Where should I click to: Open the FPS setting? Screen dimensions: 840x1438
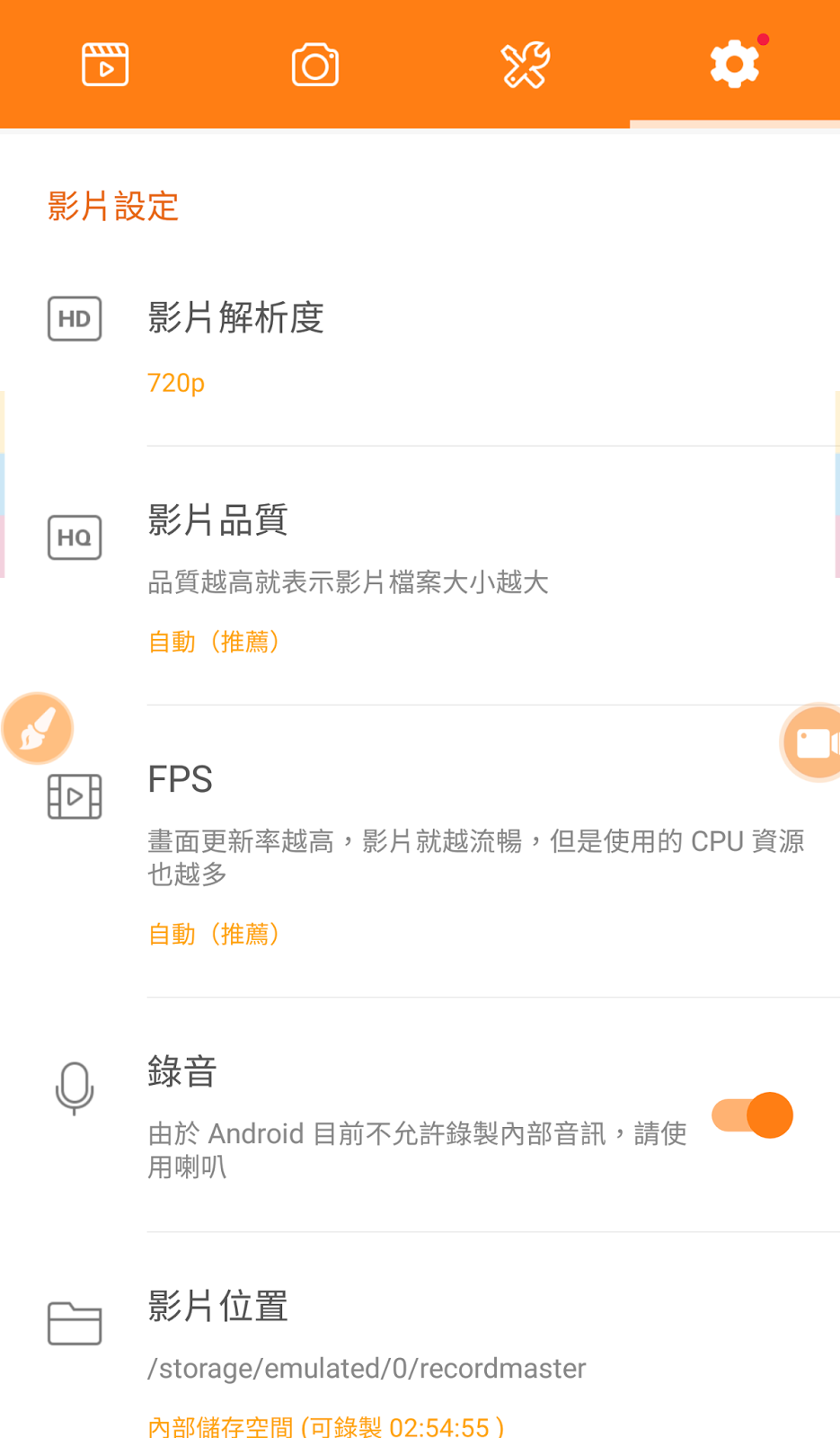click(x=420, y=852)
